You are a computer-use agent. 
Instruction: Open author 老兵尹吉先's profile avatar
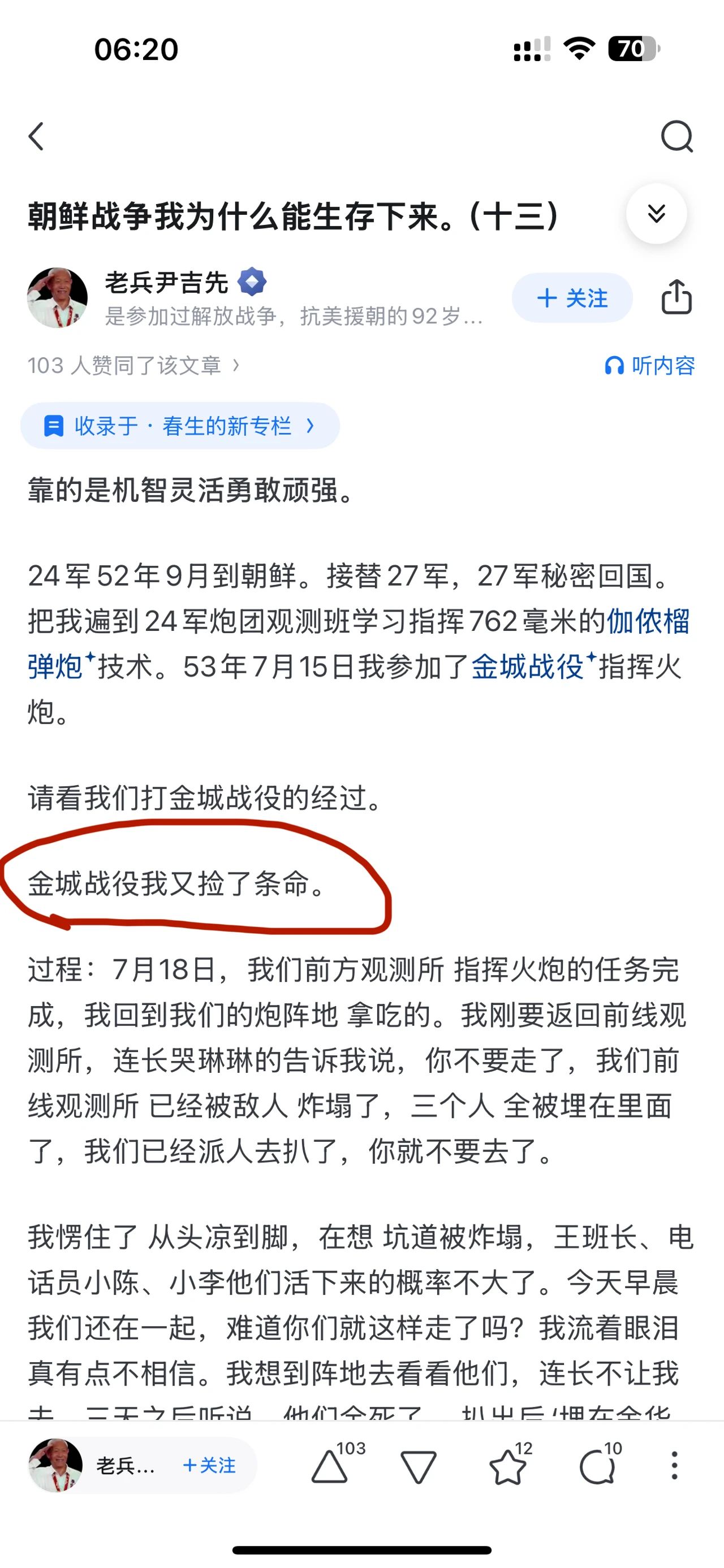click(57, 298)
